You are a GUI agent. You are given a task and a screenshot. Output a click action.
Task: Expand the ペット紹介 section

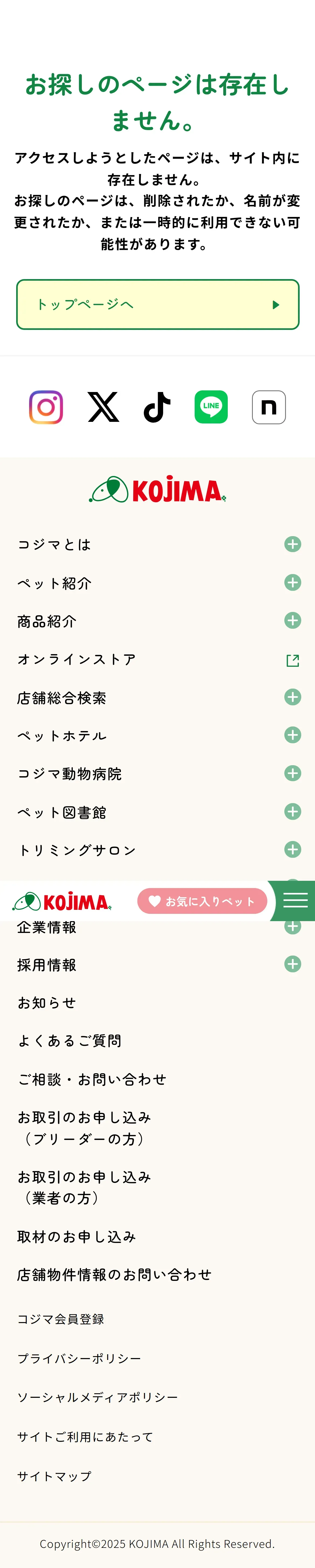pyautogui.click(x=292, y=583)
